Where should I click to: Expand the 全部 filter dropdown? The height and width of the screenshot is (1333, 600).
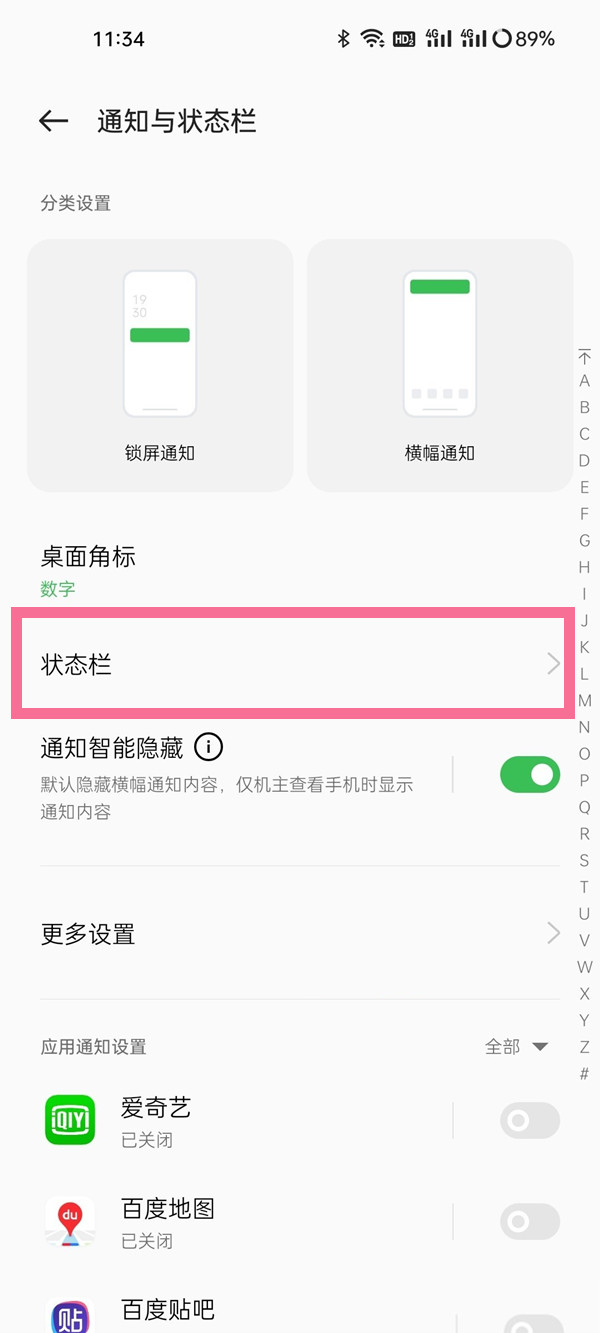(x=516, y=1047)
